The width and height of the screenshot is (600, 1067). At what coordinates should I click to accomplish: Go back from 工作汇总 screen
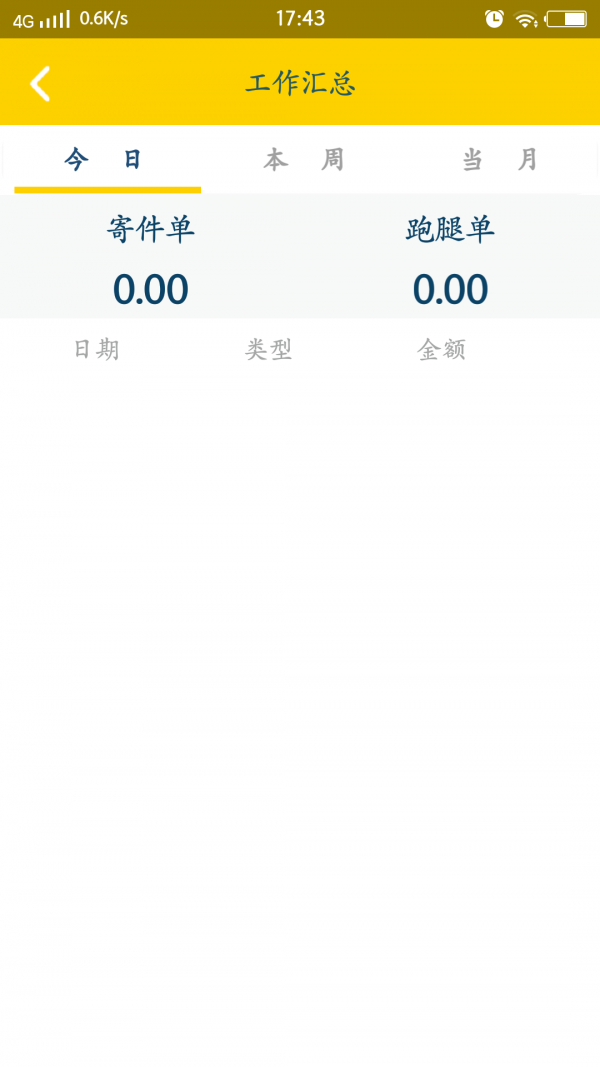(x=40, y=84)
